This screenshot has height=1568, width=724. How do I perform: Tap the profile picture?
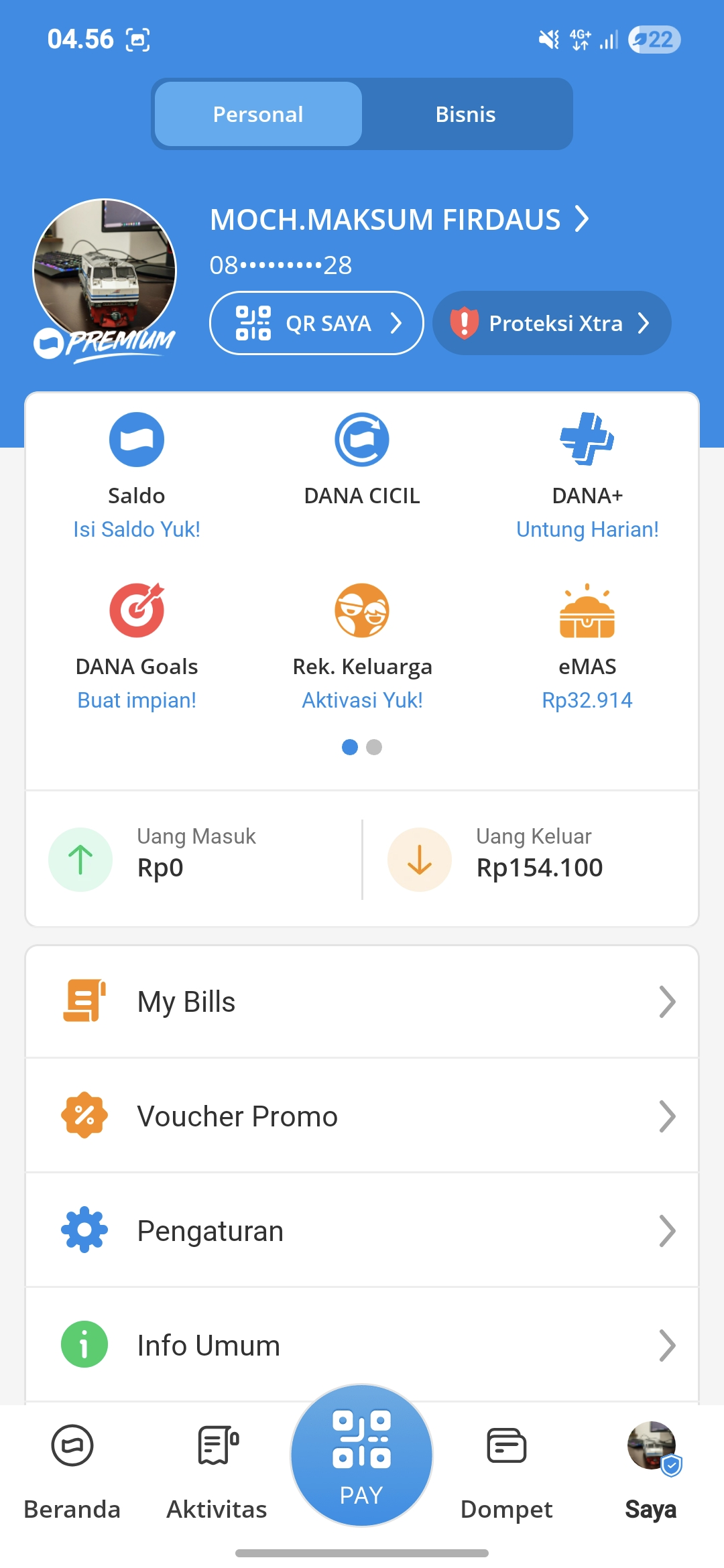pyautogui.click(x=105, y=271)
